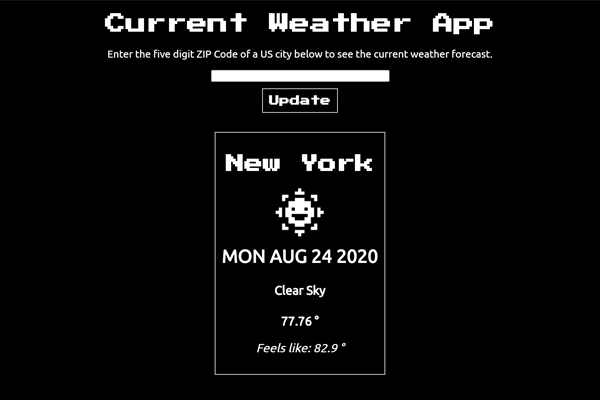This screenshot has height=400, width=600.
Task: Tap the ZIP code input field
Action: pos(300,75)
